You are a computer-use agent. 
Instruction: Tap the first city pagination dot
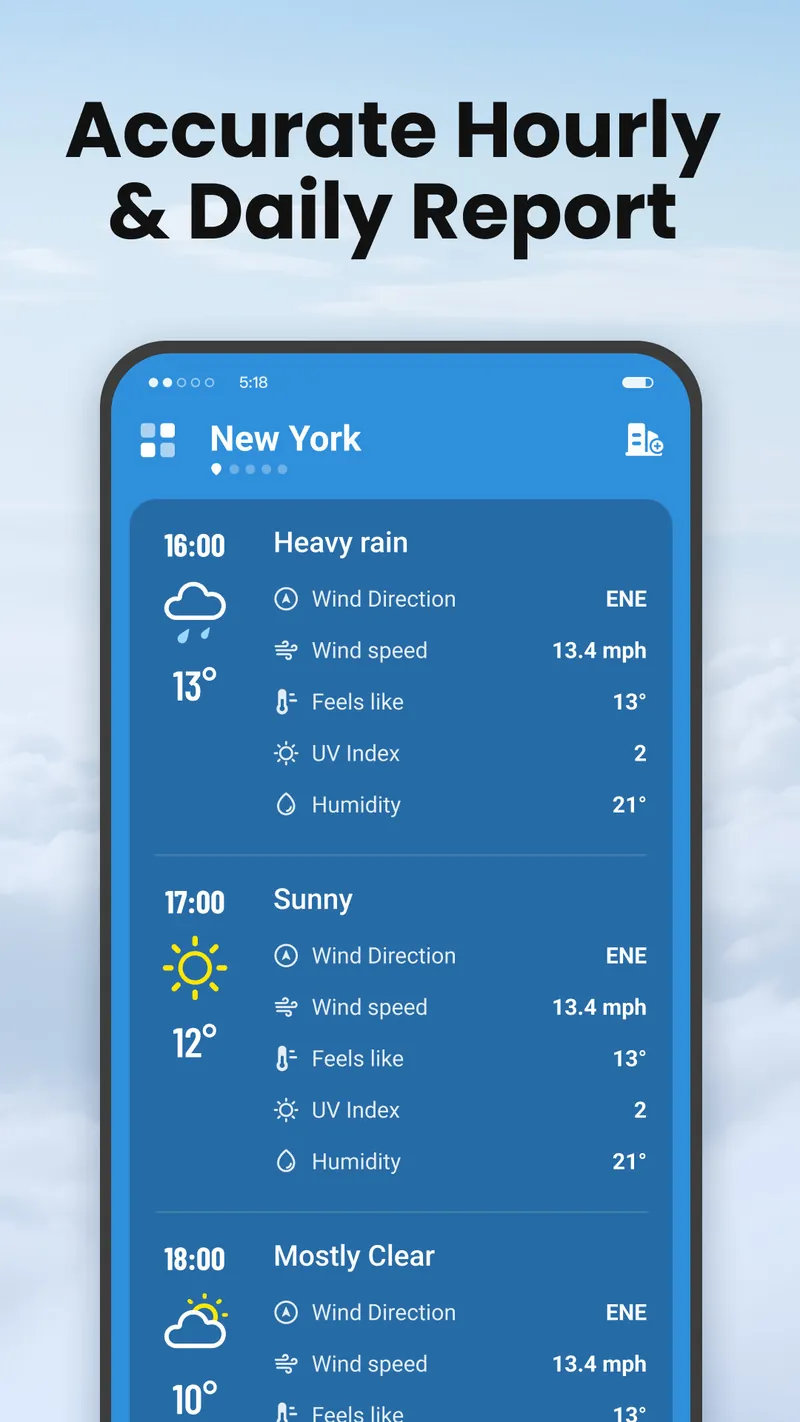point(216,469)
